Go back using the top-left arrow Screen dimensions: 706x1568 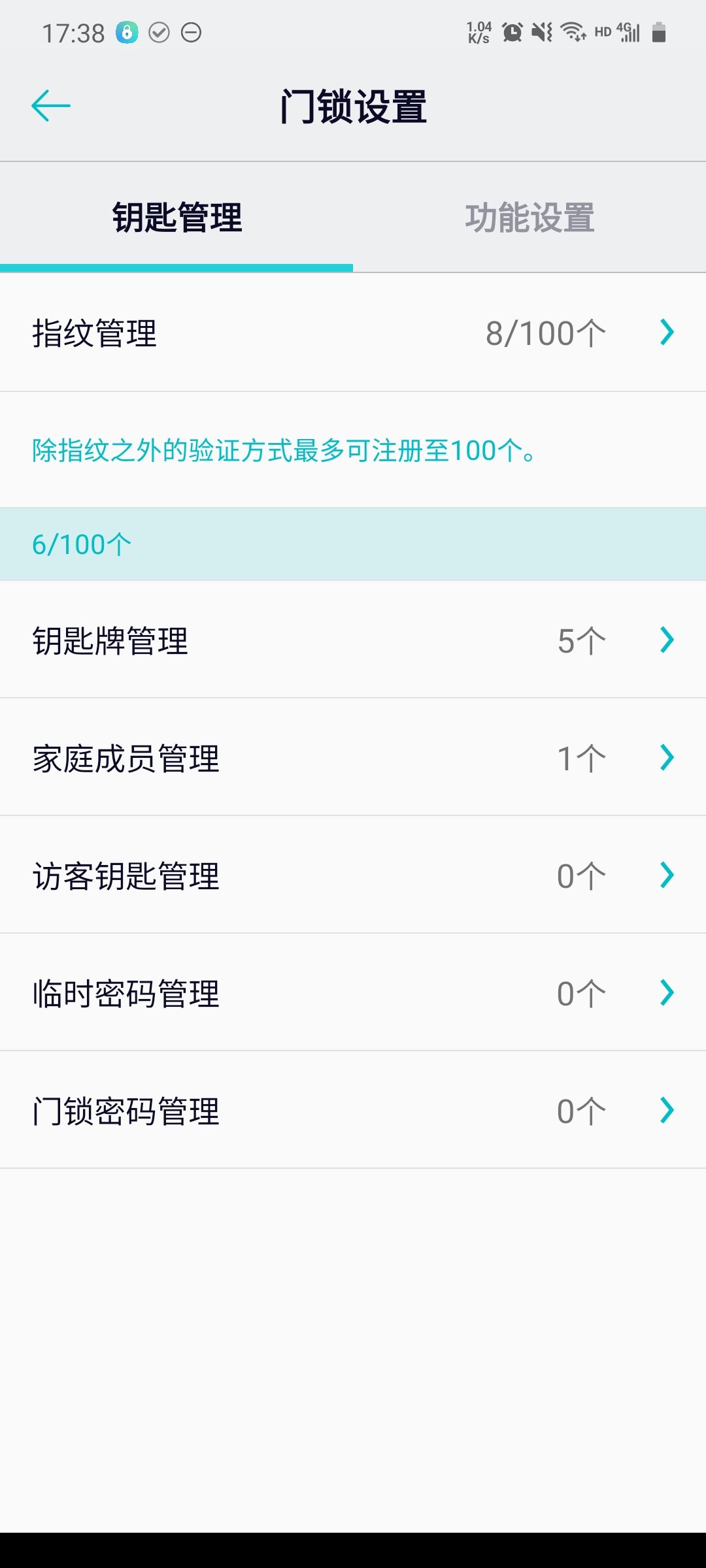(x=51, y=106)
